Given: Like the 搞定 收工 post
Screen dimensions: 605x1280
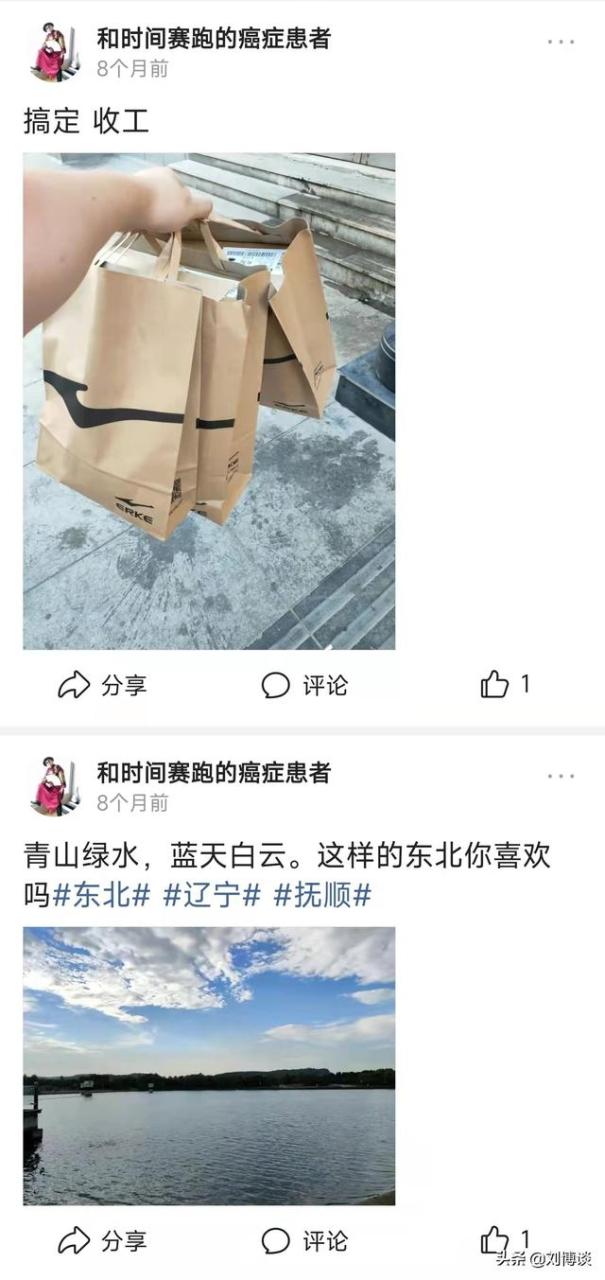Looking at the screenshot, I should tap(504, 685).
